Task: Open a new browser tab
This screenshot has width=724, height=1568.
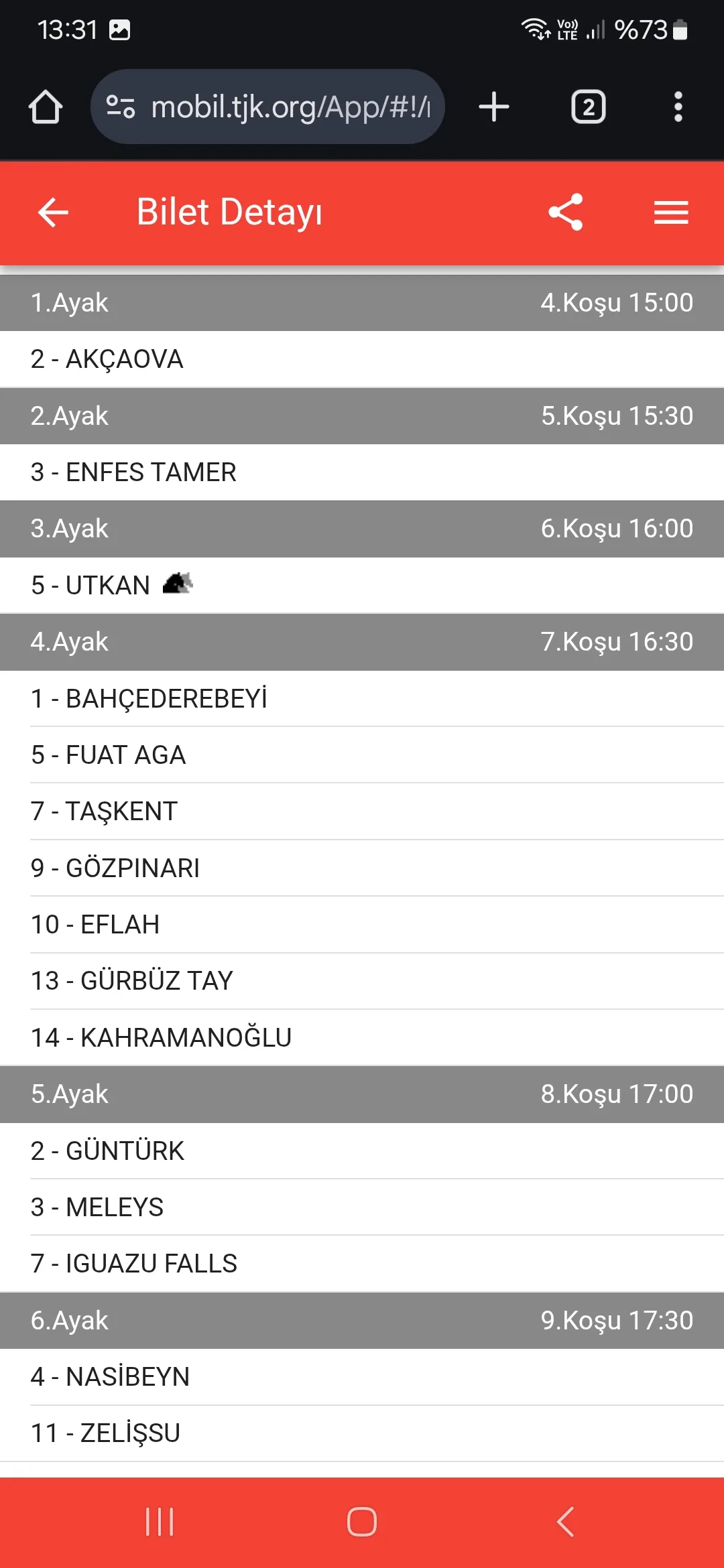Action: tap(494, 107)
